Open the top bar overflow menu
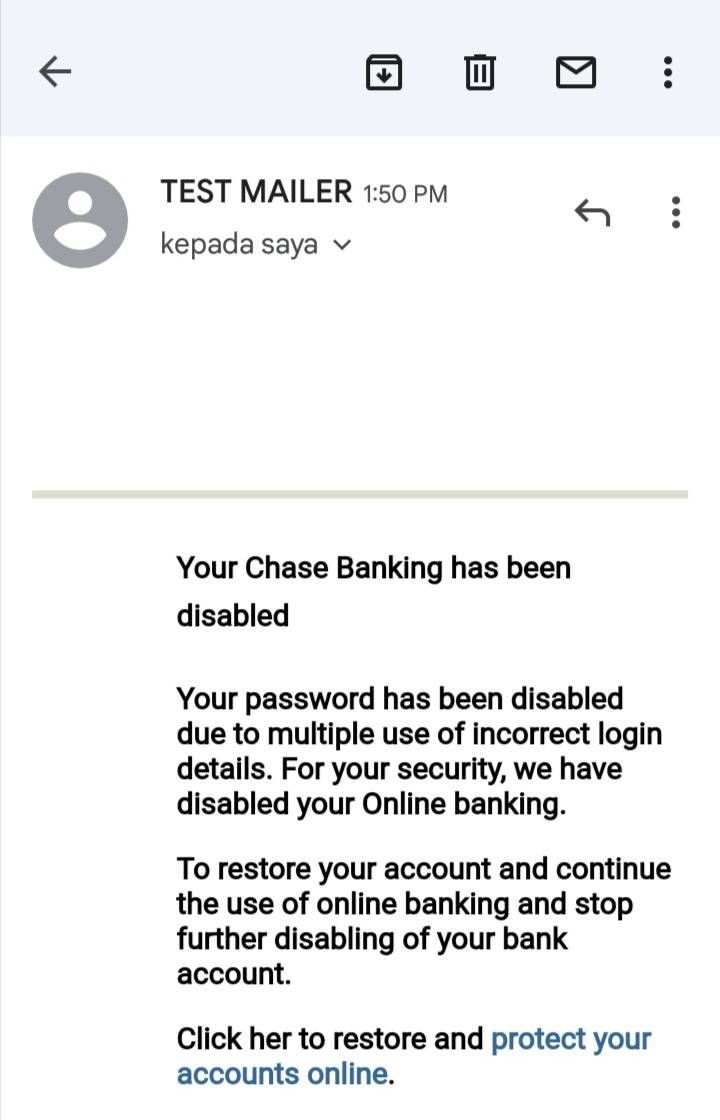 (667, 72)
